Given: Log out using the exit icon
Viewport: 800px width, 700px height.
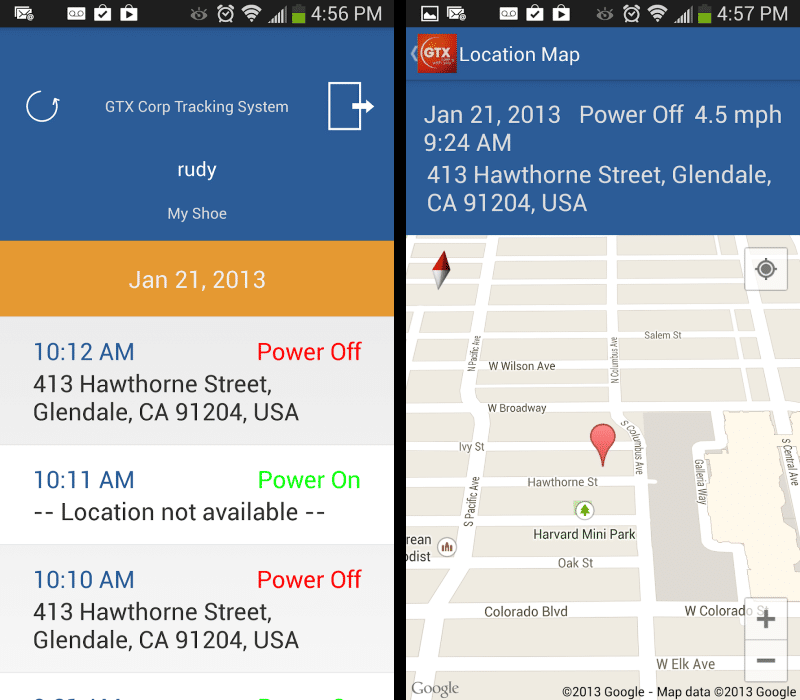Looking at the screenshot, I should [350, 106].
